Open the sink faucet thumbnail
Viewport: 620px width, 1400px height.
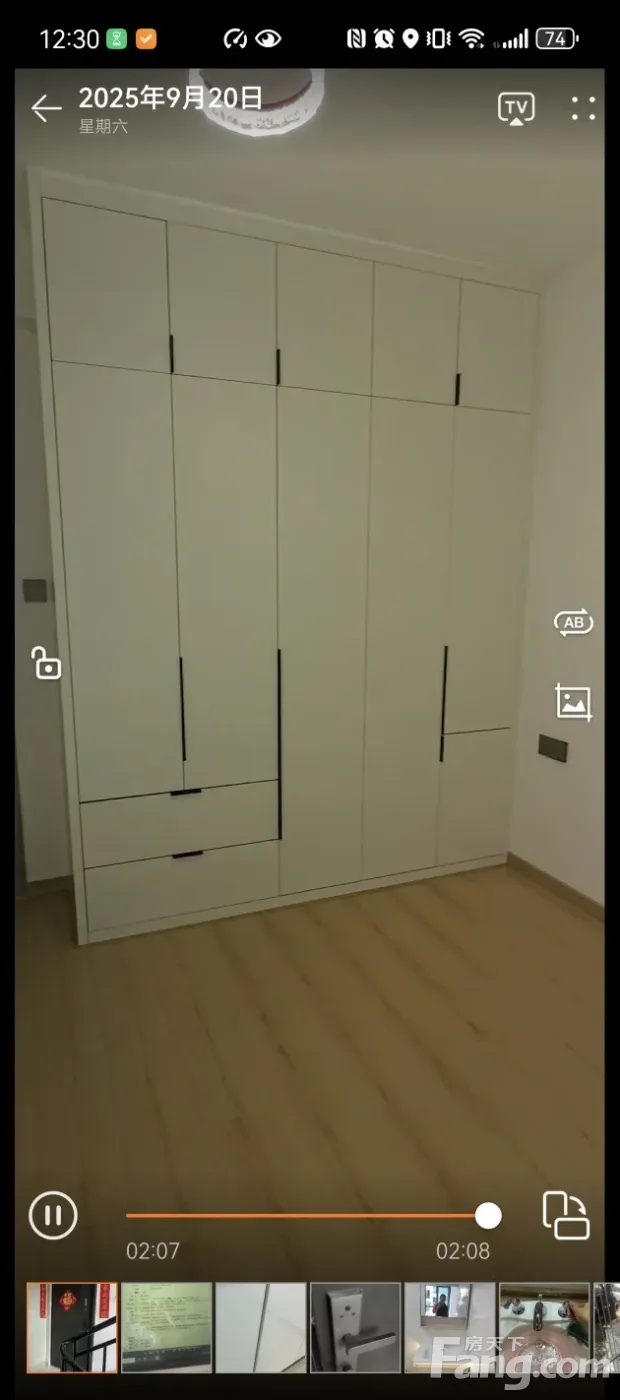point(543,1327)
